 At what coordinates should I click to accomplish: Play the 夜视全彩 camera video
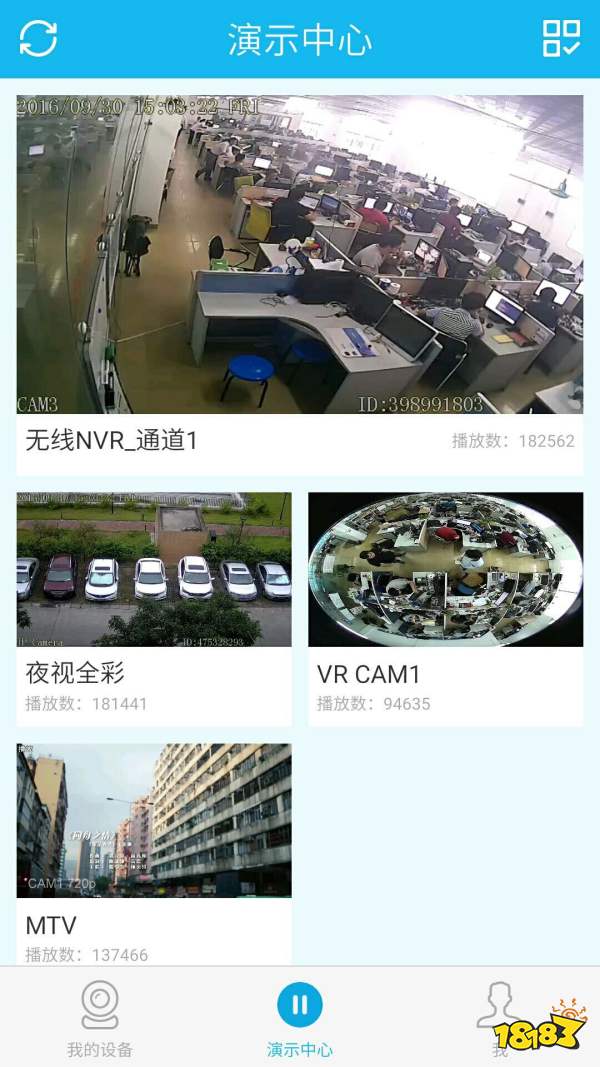[x=154, y=570]
